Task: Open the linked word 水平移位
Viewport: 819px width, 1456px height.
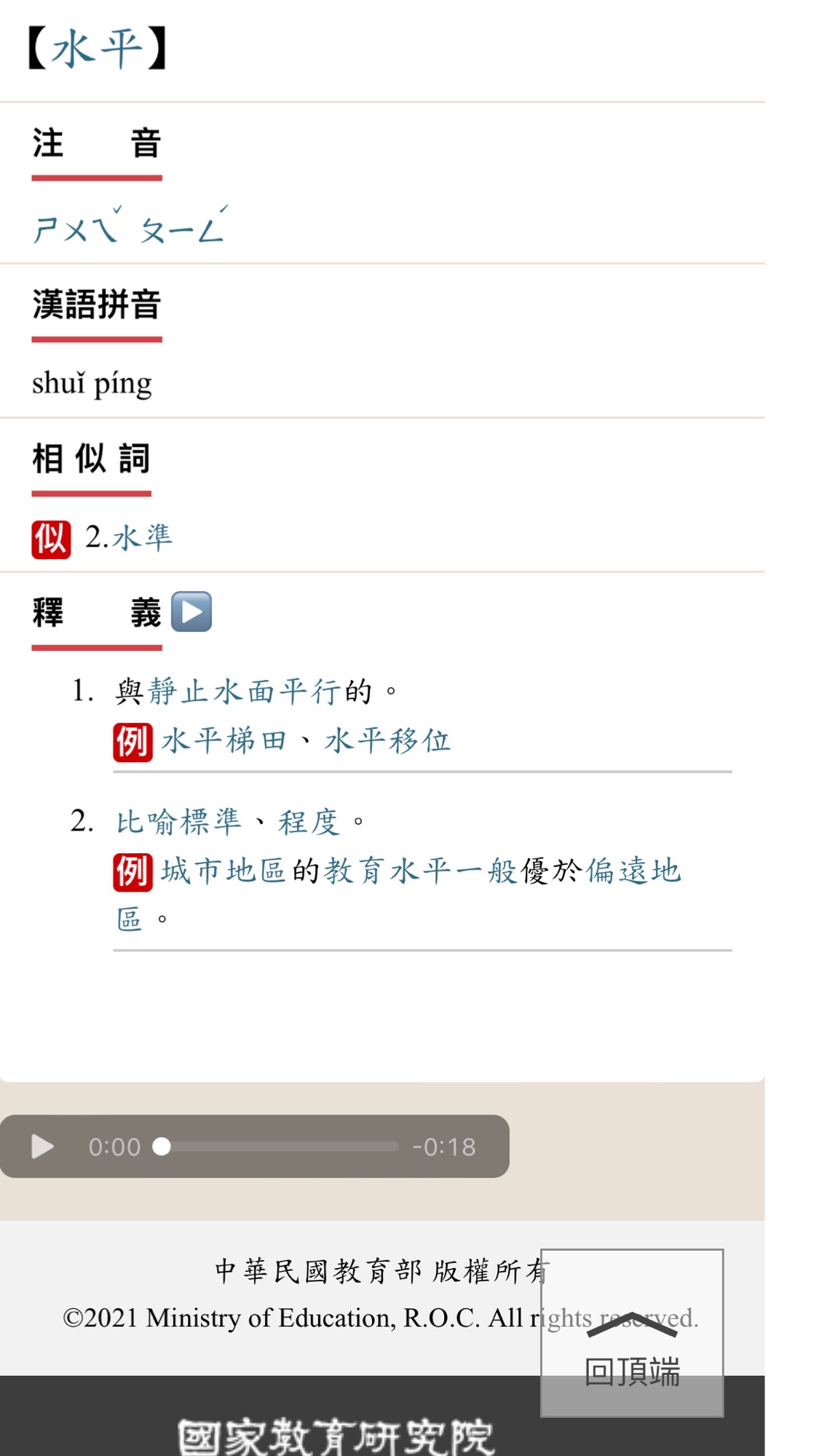Action: click(x=387, y=741)
